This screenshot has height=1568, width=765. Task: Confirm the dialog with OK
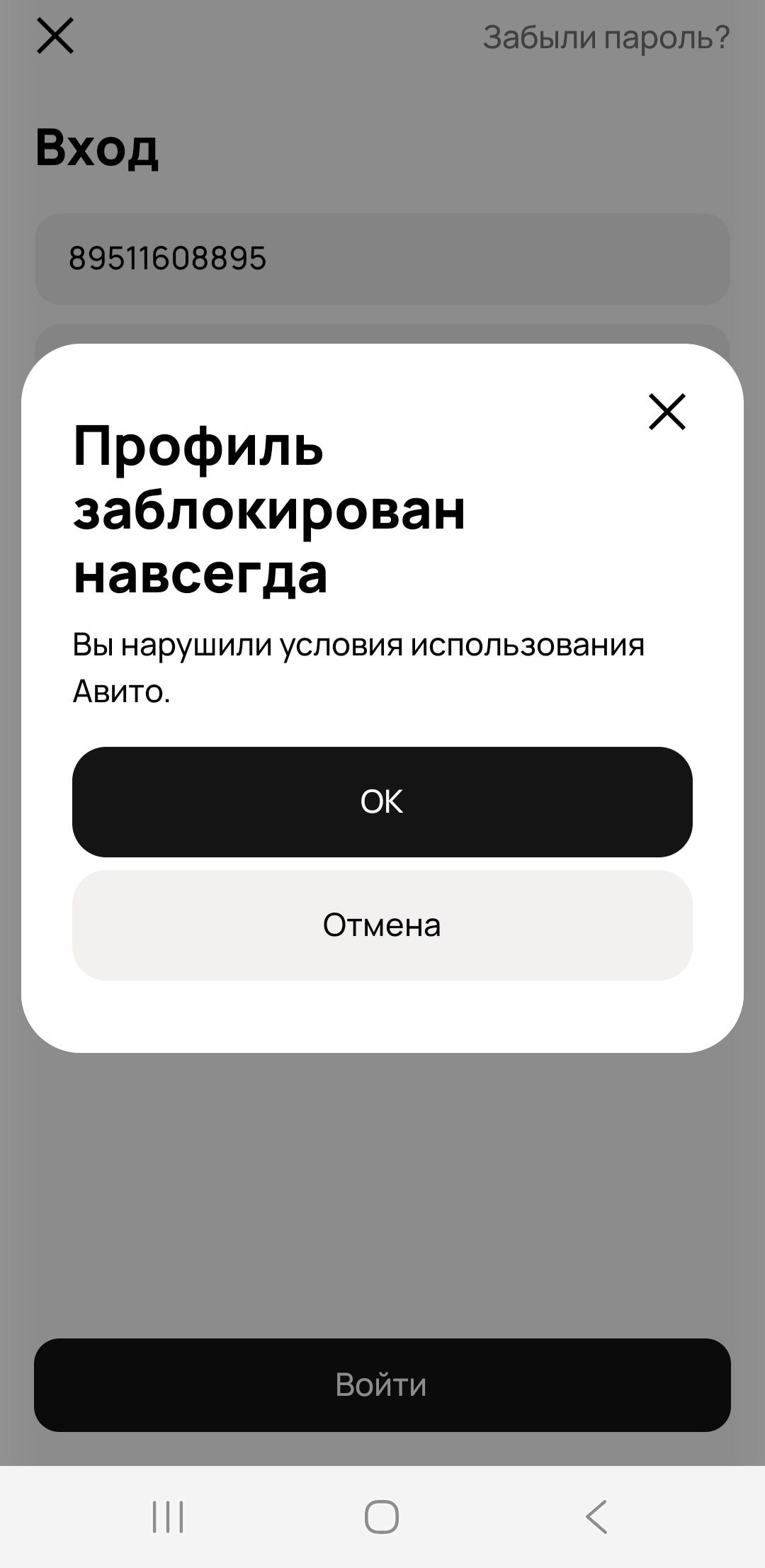[382, 801]
